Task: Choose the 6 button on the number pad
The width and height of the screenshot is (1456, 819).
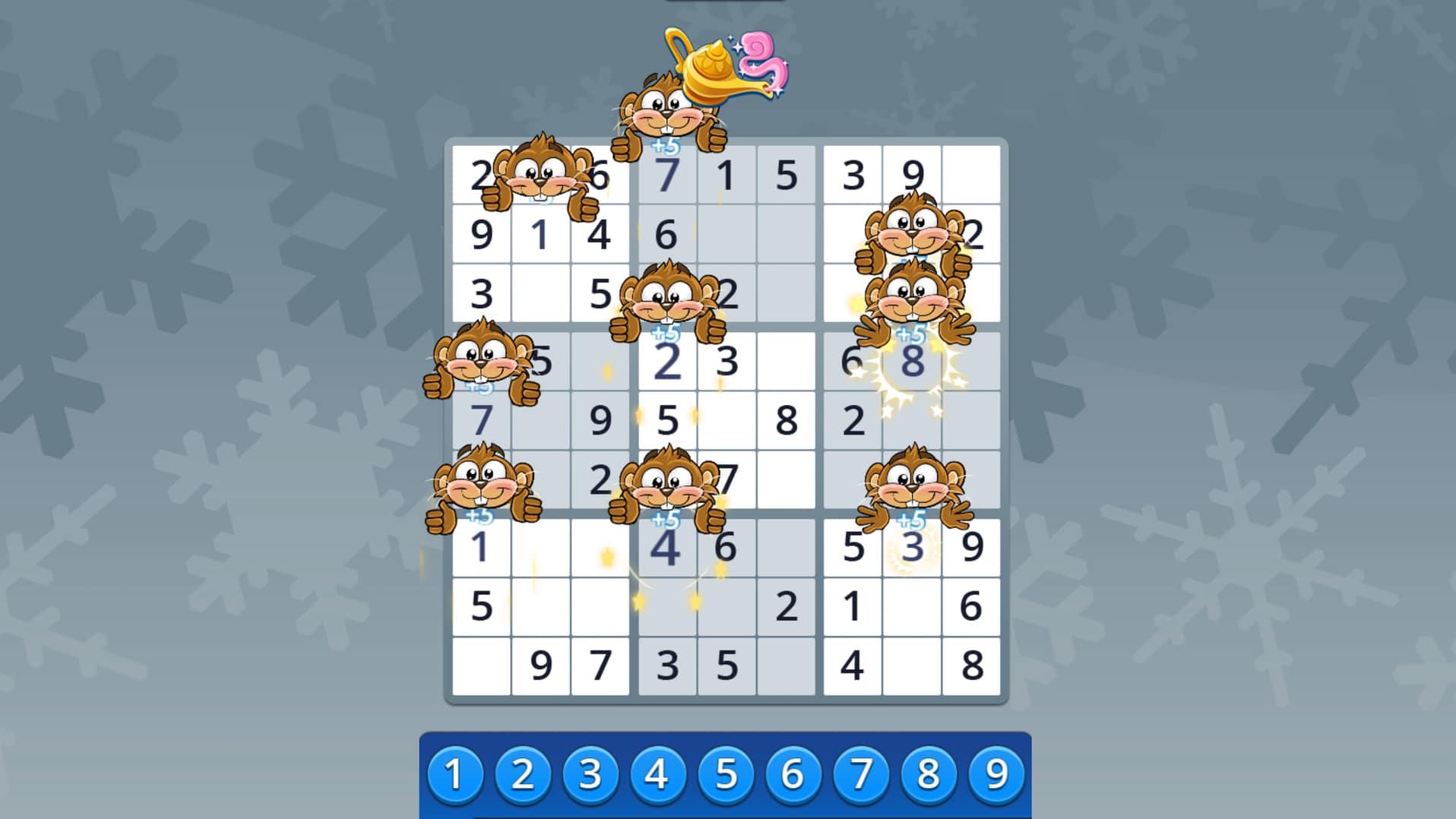Action: [793, 774]
